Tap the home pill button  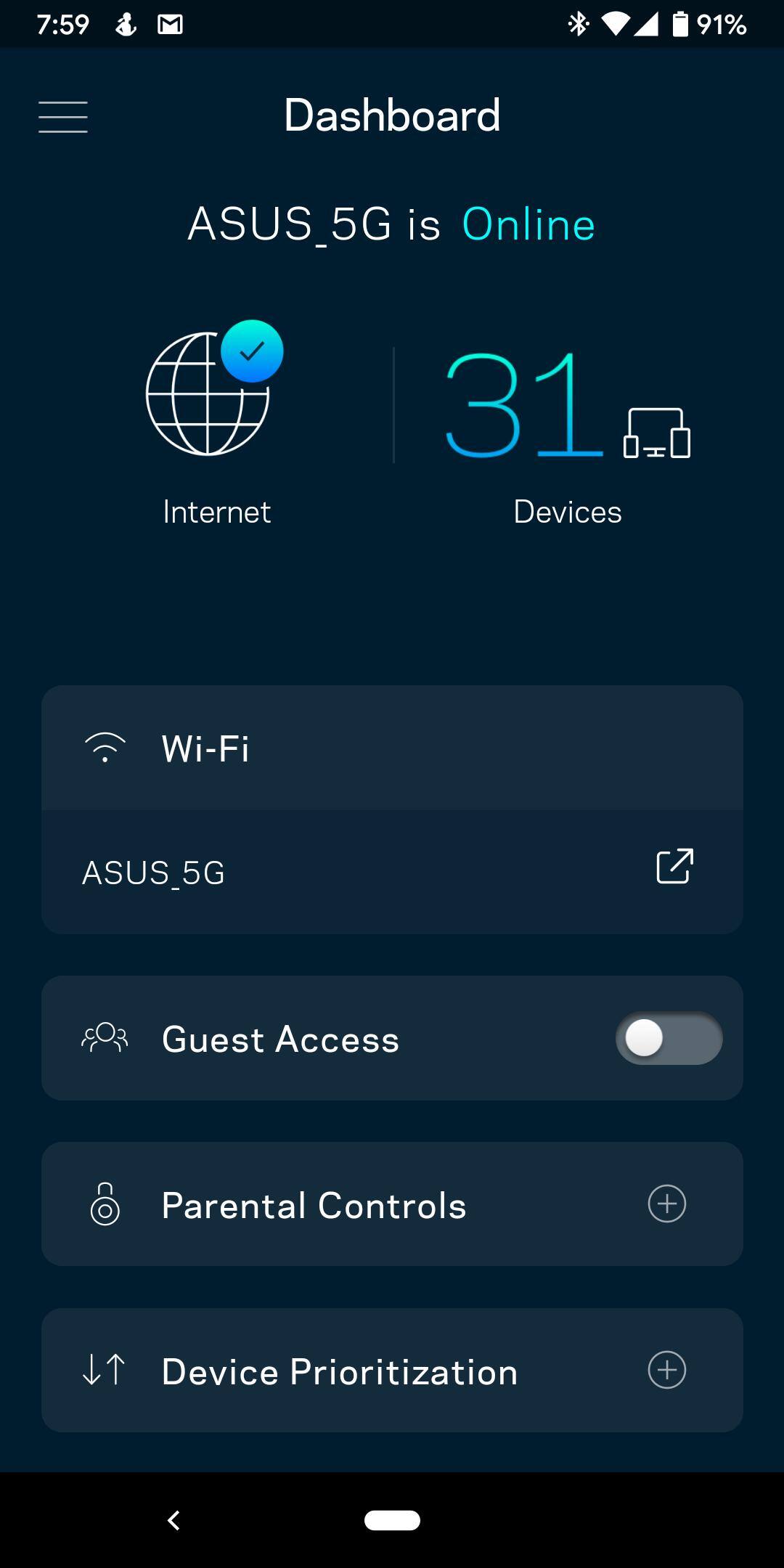tap(392, 1520)
